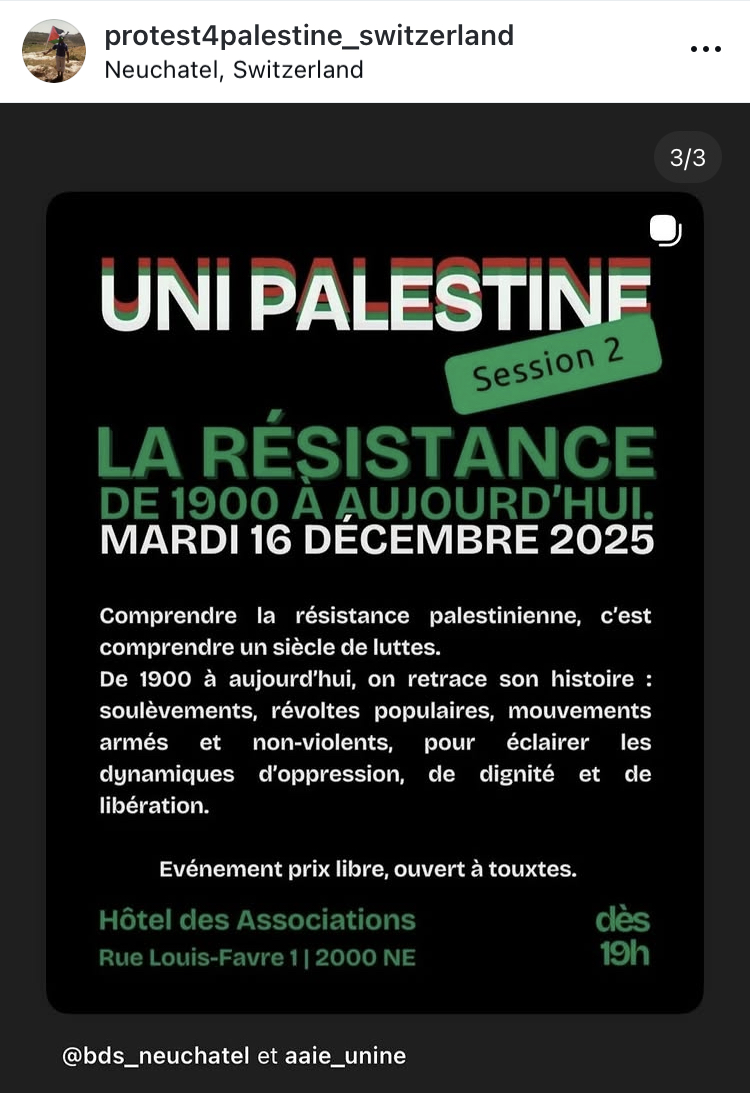Screen dimensions: 750x1093
Task: Open the post's three-dot overflow menu
Action: pyautogui.click(x=705, y=49)
